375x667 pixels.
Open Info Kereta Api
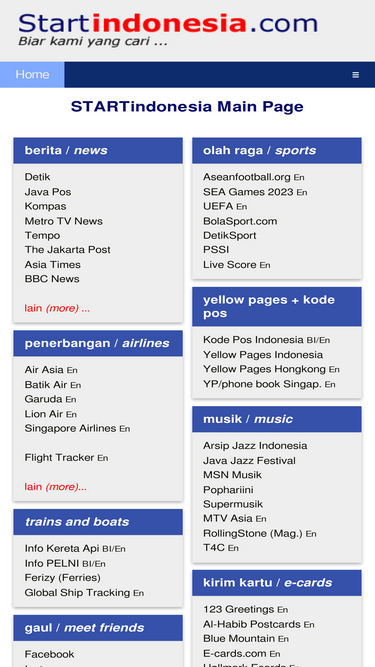tap(62, 549)
